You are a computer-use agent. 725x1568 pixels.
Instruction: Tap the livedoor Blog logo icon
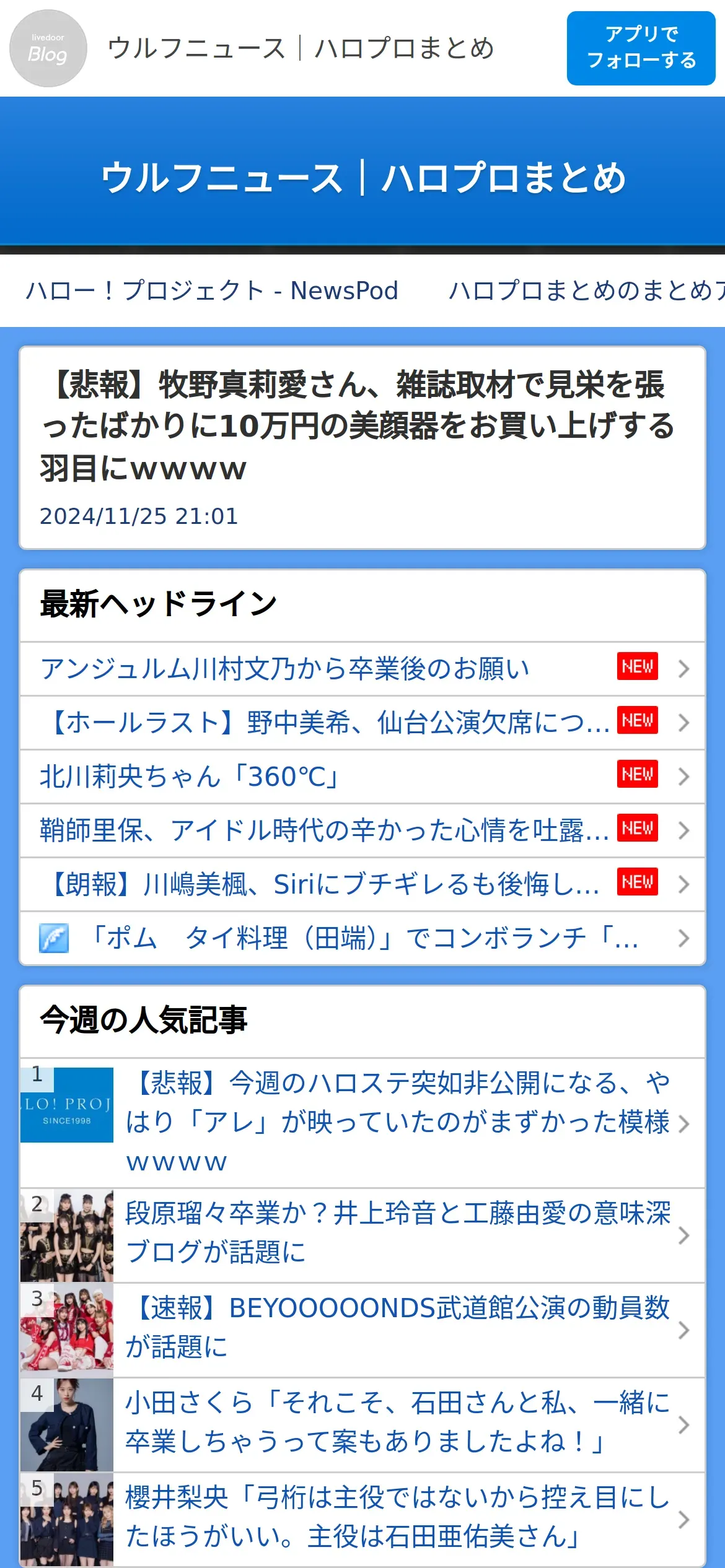[x=48, y=48]
